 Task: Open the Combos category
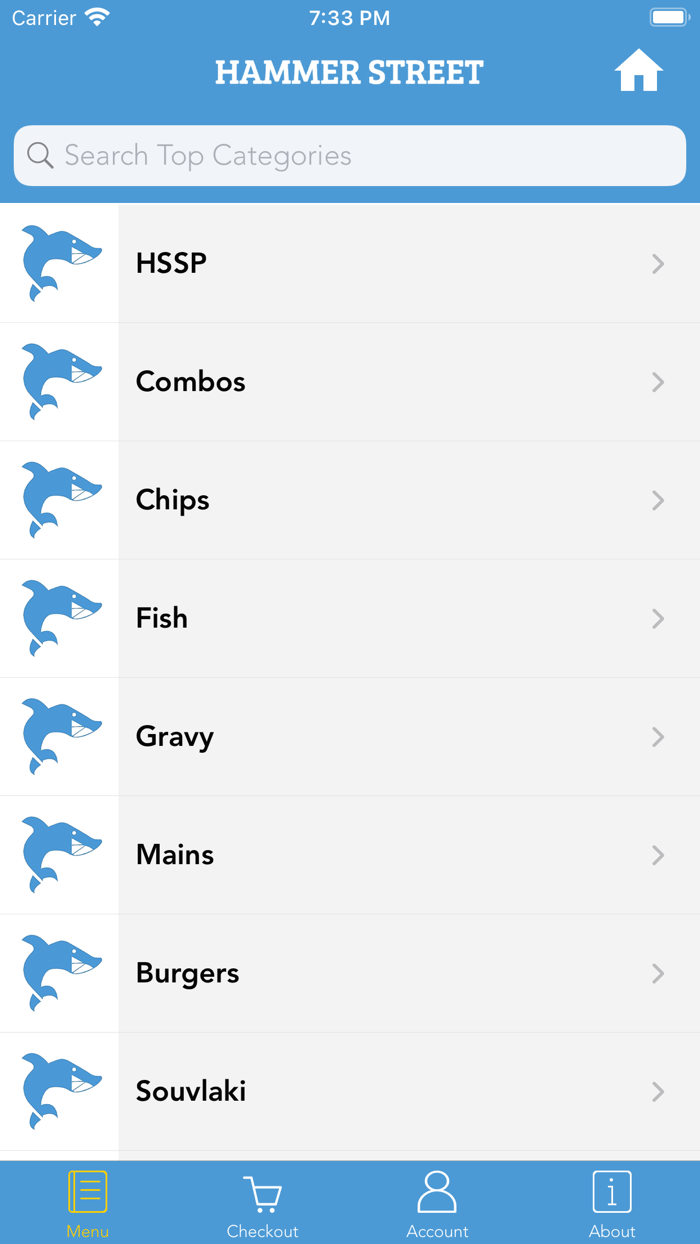click(350, 381)
